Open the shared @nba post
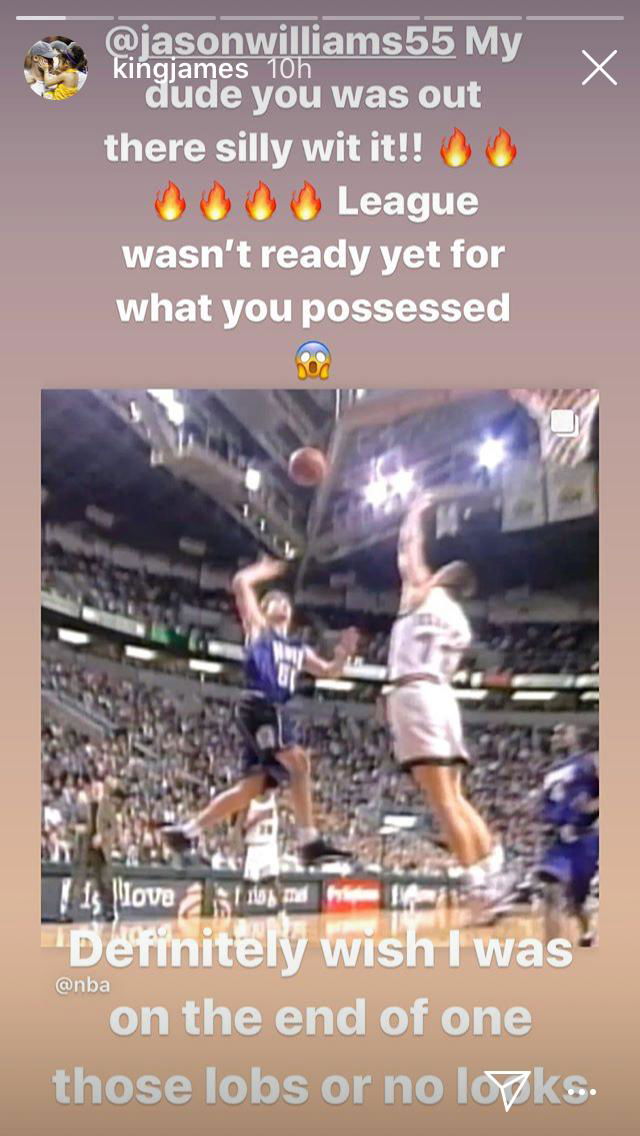The image size is (640, 1136). point(320,665)
